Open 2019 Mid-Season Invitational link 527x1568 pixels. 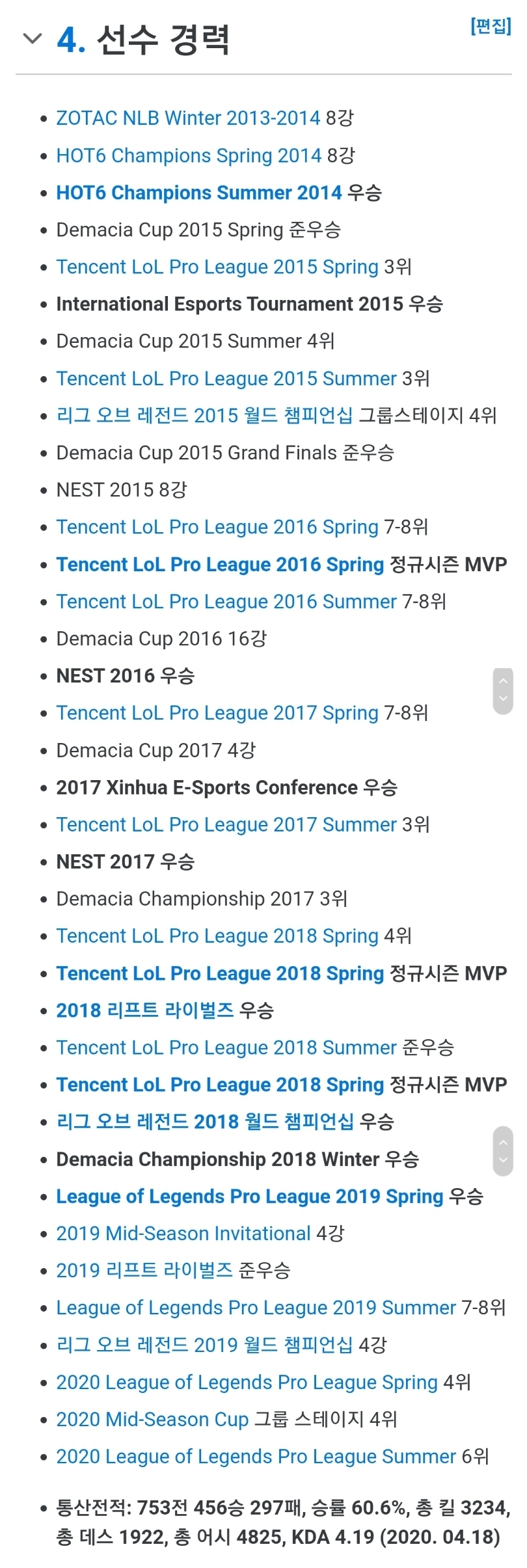(x=183, y=1234)
